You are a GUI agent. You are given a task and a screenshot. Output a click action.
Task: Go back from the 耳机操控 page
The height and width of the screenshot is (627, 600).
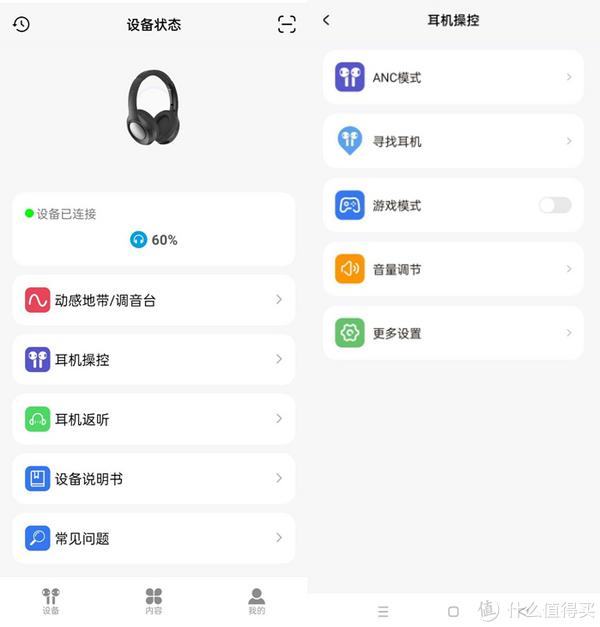(326, 20)
